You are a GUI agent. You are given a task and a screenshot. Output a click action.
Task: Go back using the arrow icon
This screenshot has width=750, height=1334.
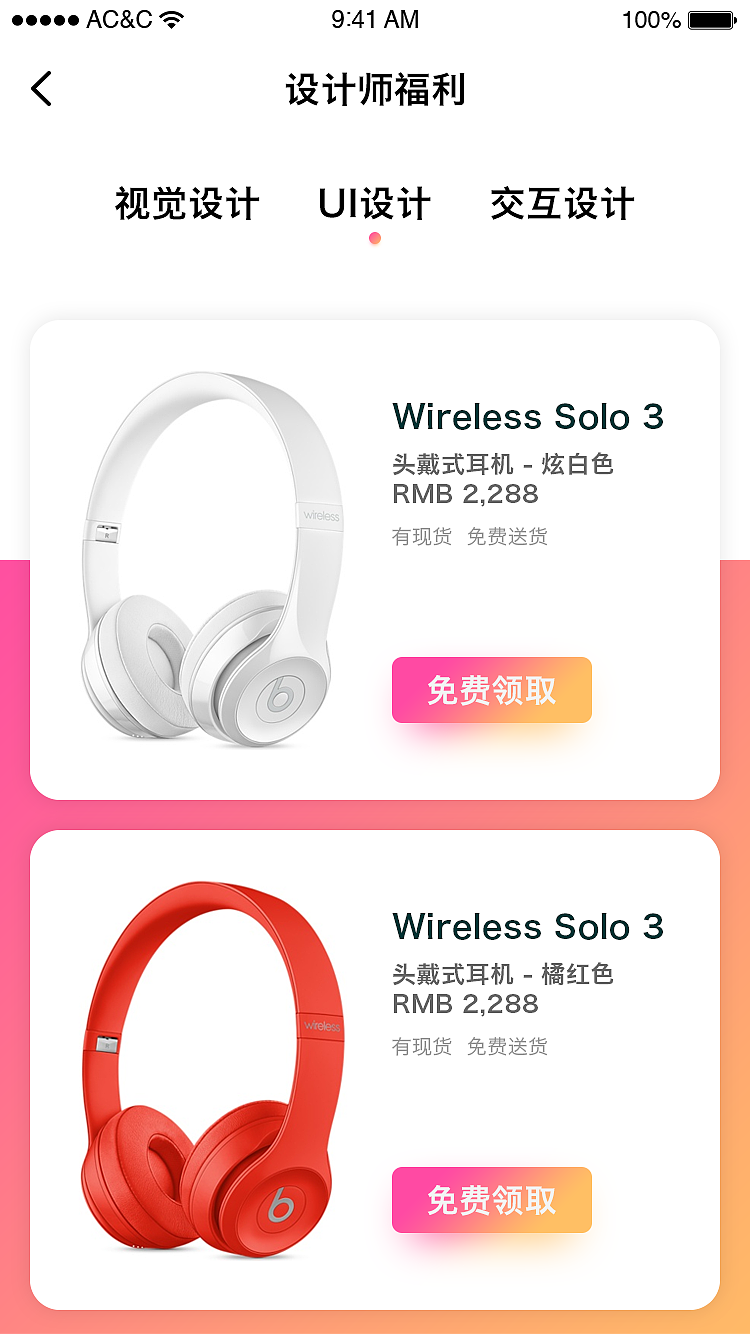coord(41,90)
